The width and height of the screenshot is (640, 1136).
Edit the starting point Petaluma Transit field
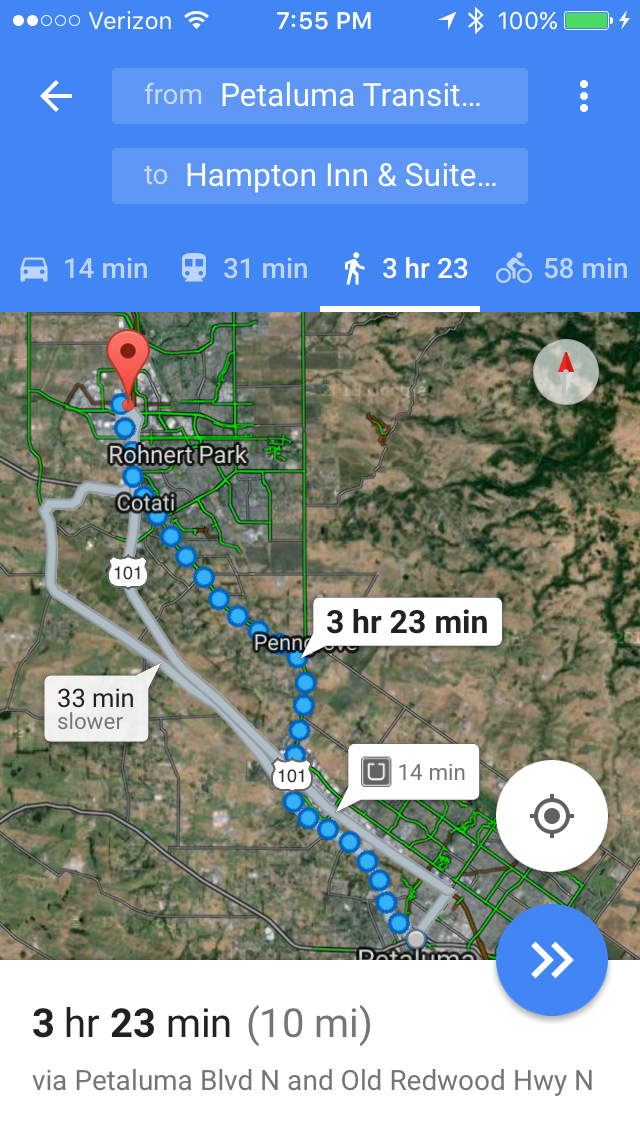pyautogui.click(x=320, y=96)
